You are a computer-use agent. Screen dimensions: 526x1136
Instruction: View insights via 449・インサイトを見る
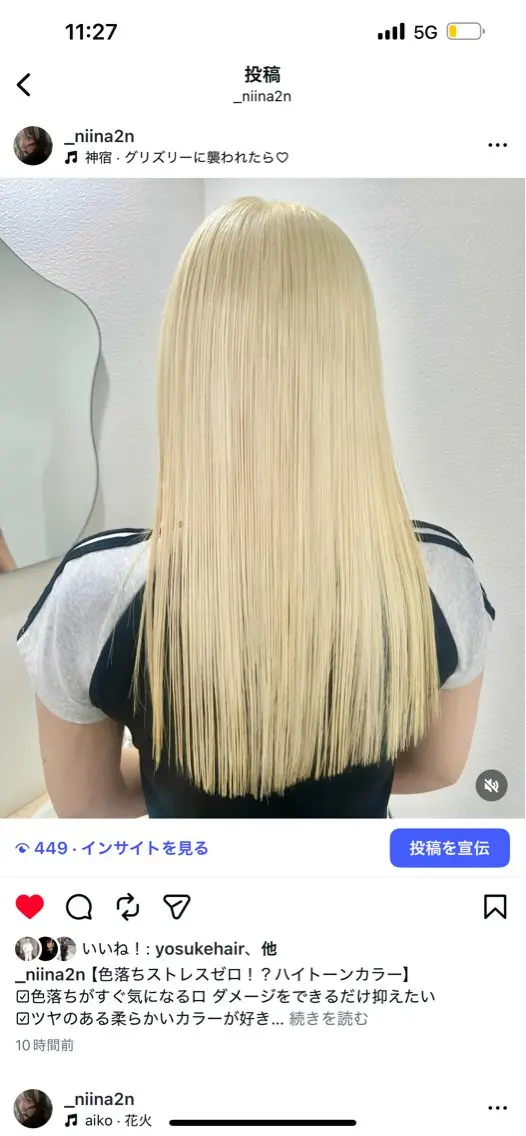coord(112,848)
